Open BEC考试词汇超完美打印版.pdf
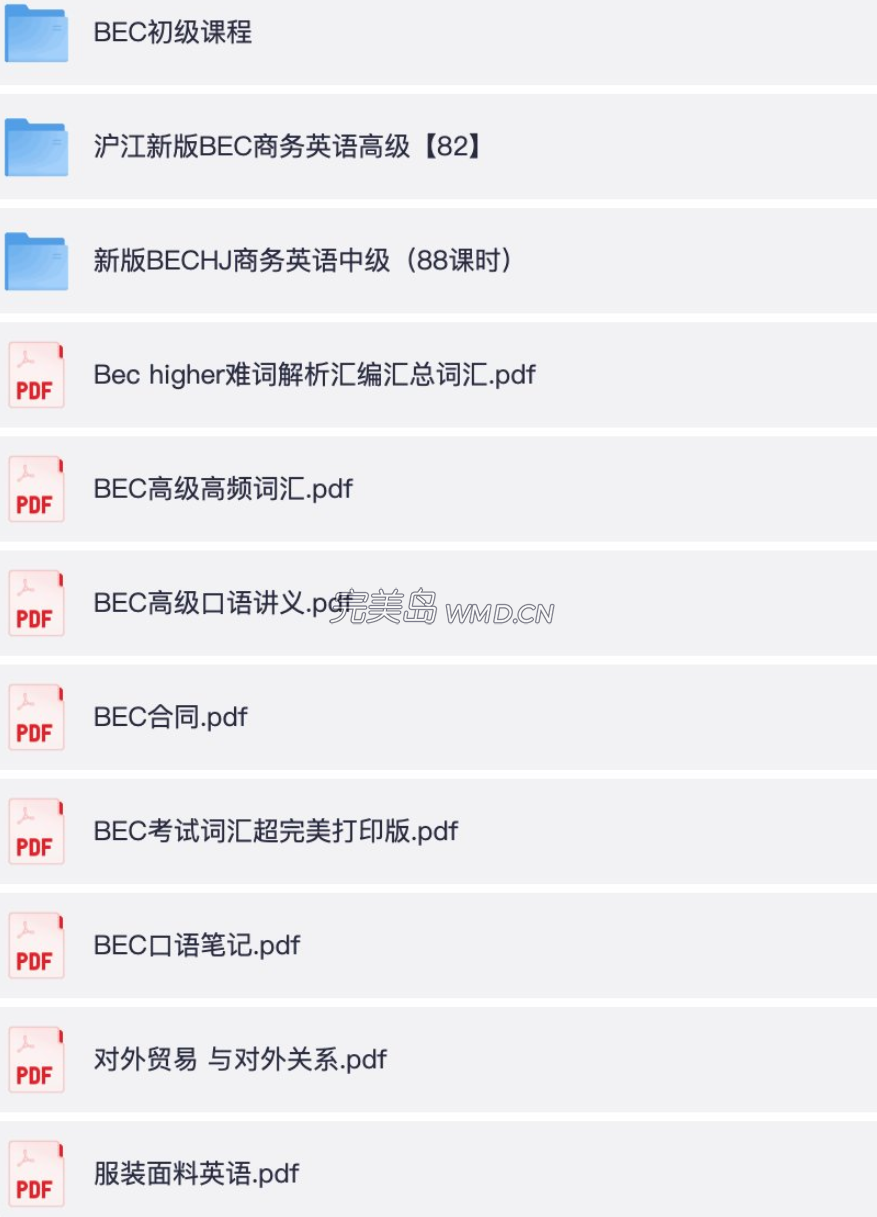This screenshot has height=1217, width=877. click(x=275, y=831)
